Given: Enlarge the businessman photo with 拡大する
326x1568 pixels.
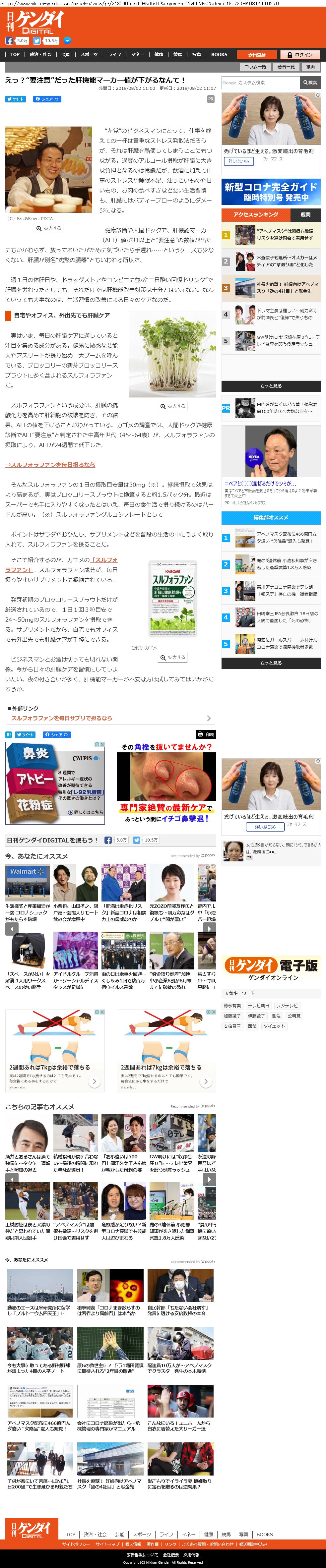Looking at the screenshot, I should pyautogui.click(x=49, y=228).
